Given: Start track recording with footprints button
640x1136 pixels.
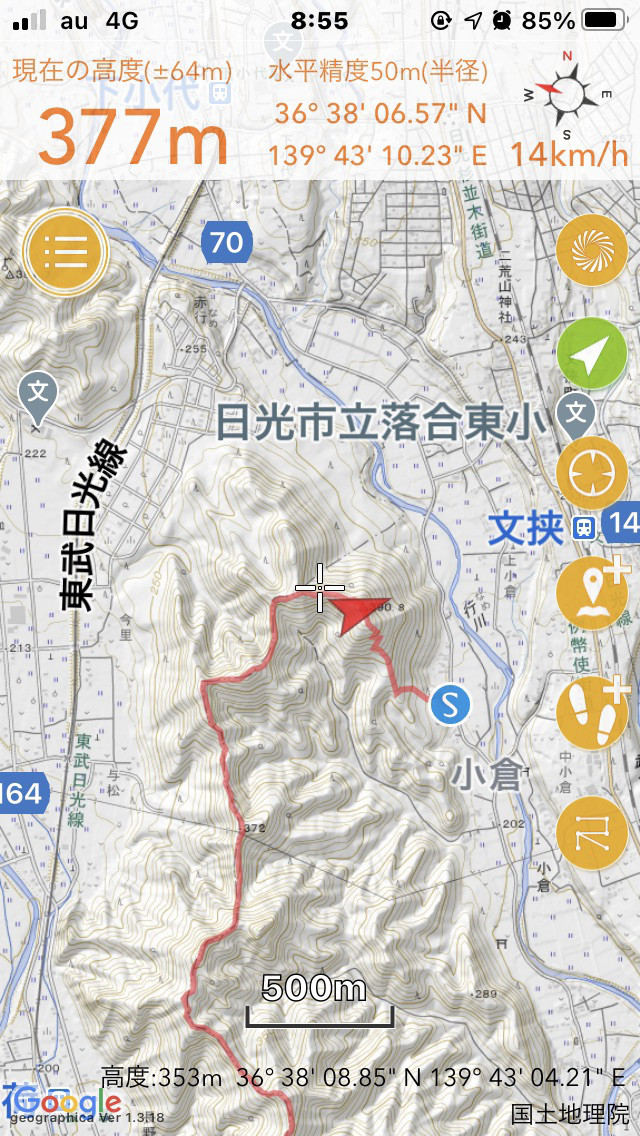Looking at the screenshot, I should pyautogui.click(x=591, y=711).
